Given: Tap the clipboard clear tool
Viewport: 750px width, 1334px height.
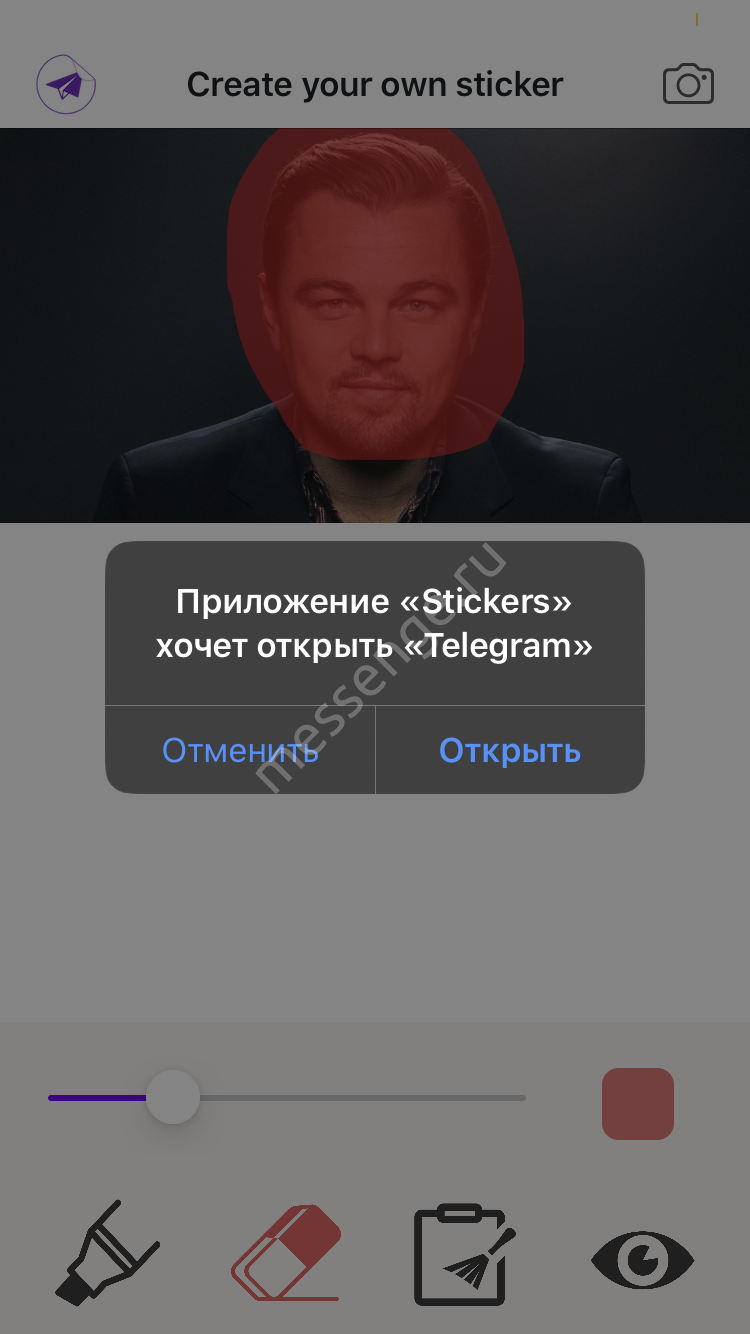Looking at the screenshot, I should coord(464,1254).
